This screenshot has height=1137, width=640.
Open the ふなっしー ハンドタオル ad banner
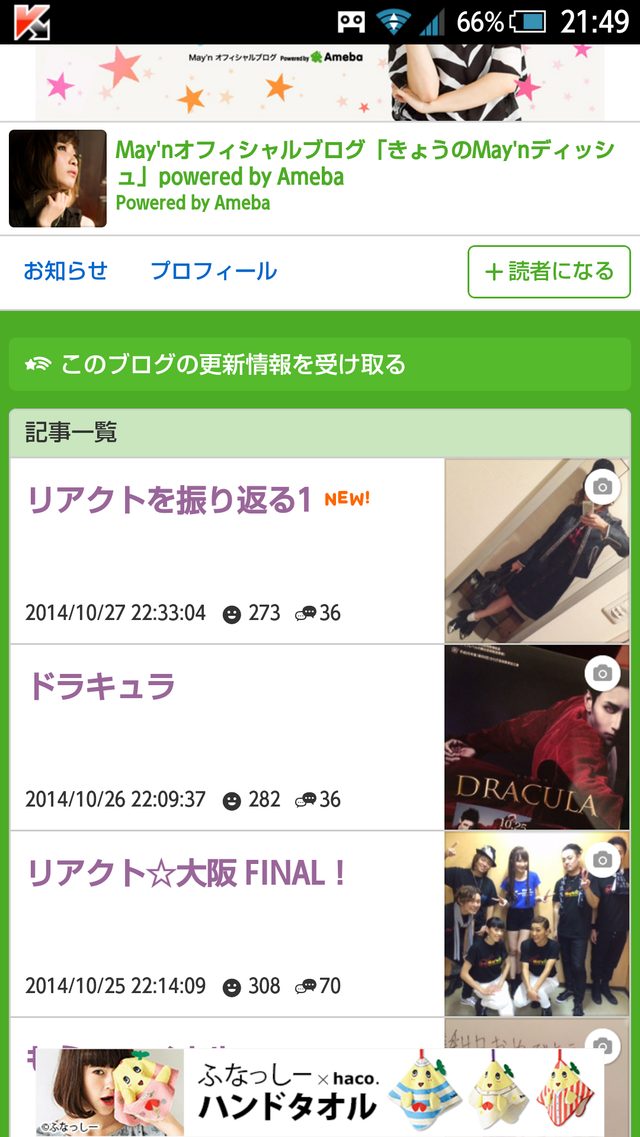tap(320, 1092)
